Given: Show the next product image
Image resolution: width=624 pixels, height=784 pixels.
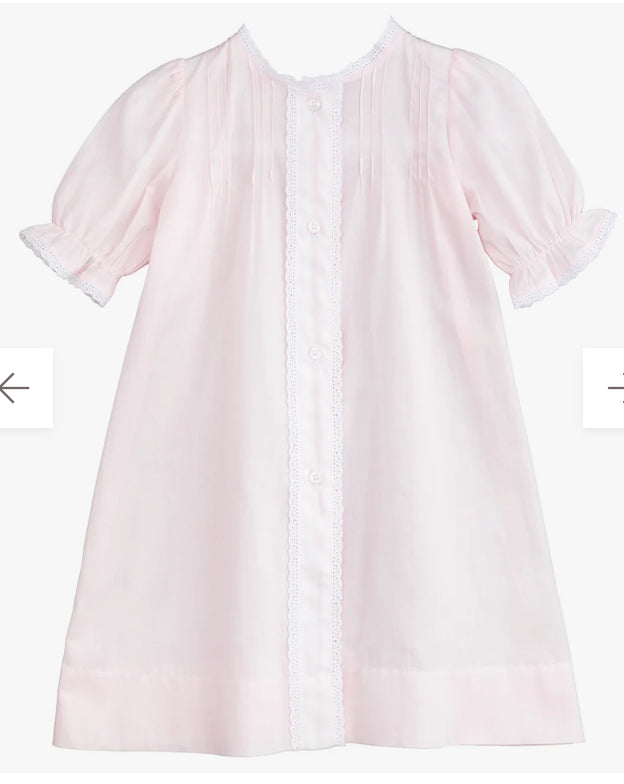Looking at the screenshot, I should 608,388.
